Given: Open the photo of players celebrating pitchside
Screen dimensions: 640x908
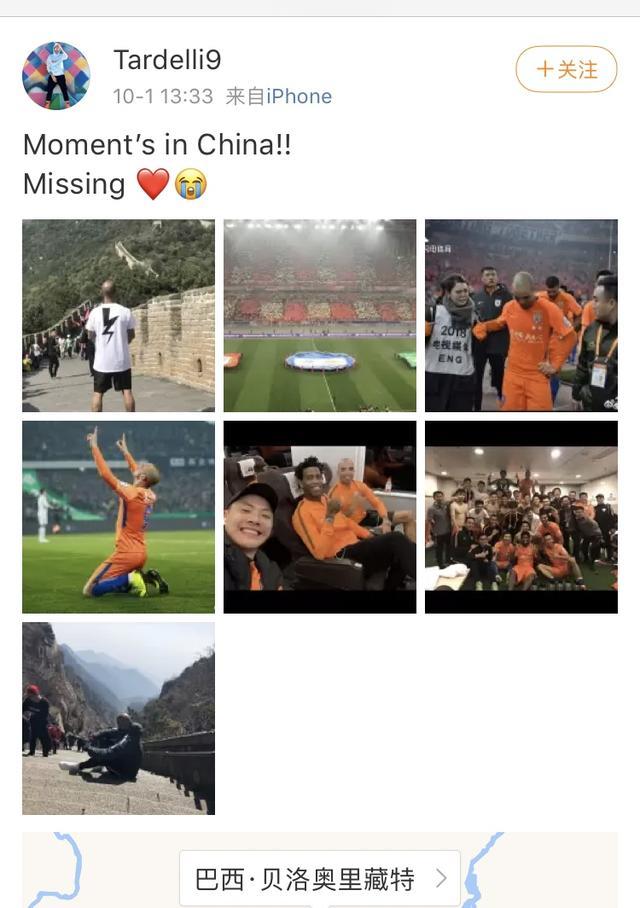Looking at the screenshot, I should pos(521,316).
